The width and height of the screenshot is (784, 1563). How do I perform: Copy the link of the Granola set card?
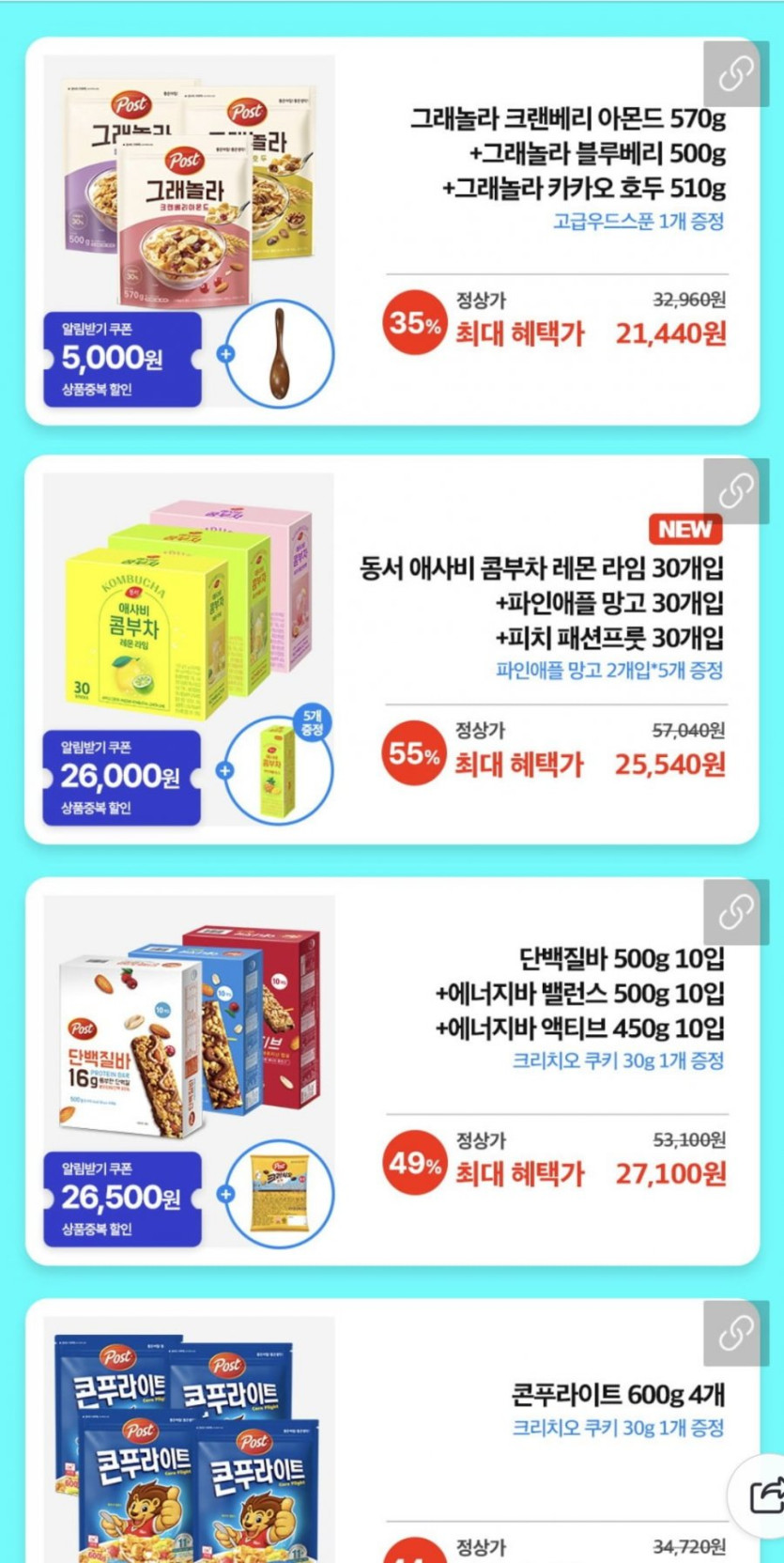(735, 72)
